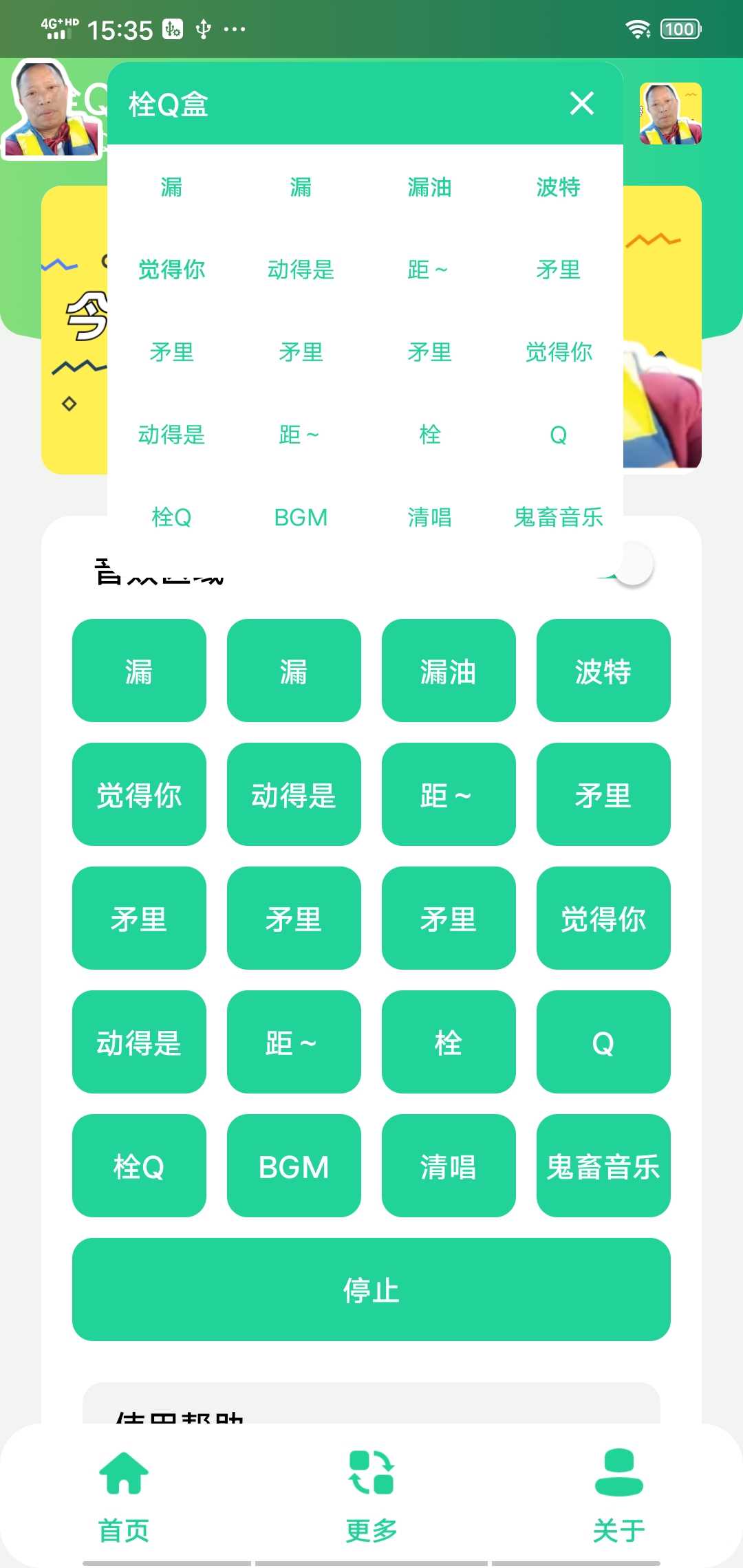Play the 栓Q sound effect

[x=138, y=1166]
